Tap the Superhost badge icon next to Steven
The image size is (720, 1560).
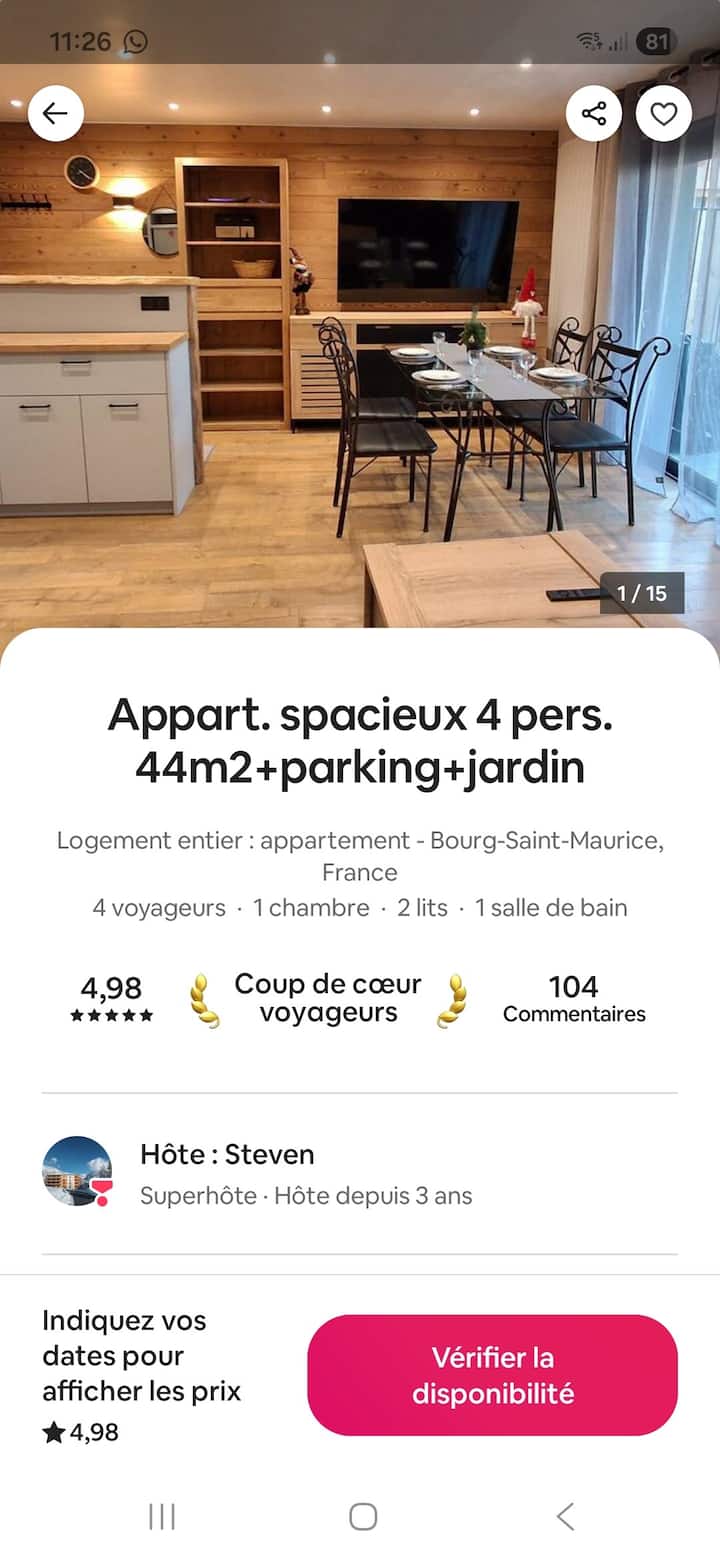click(x=99, y=1190)
